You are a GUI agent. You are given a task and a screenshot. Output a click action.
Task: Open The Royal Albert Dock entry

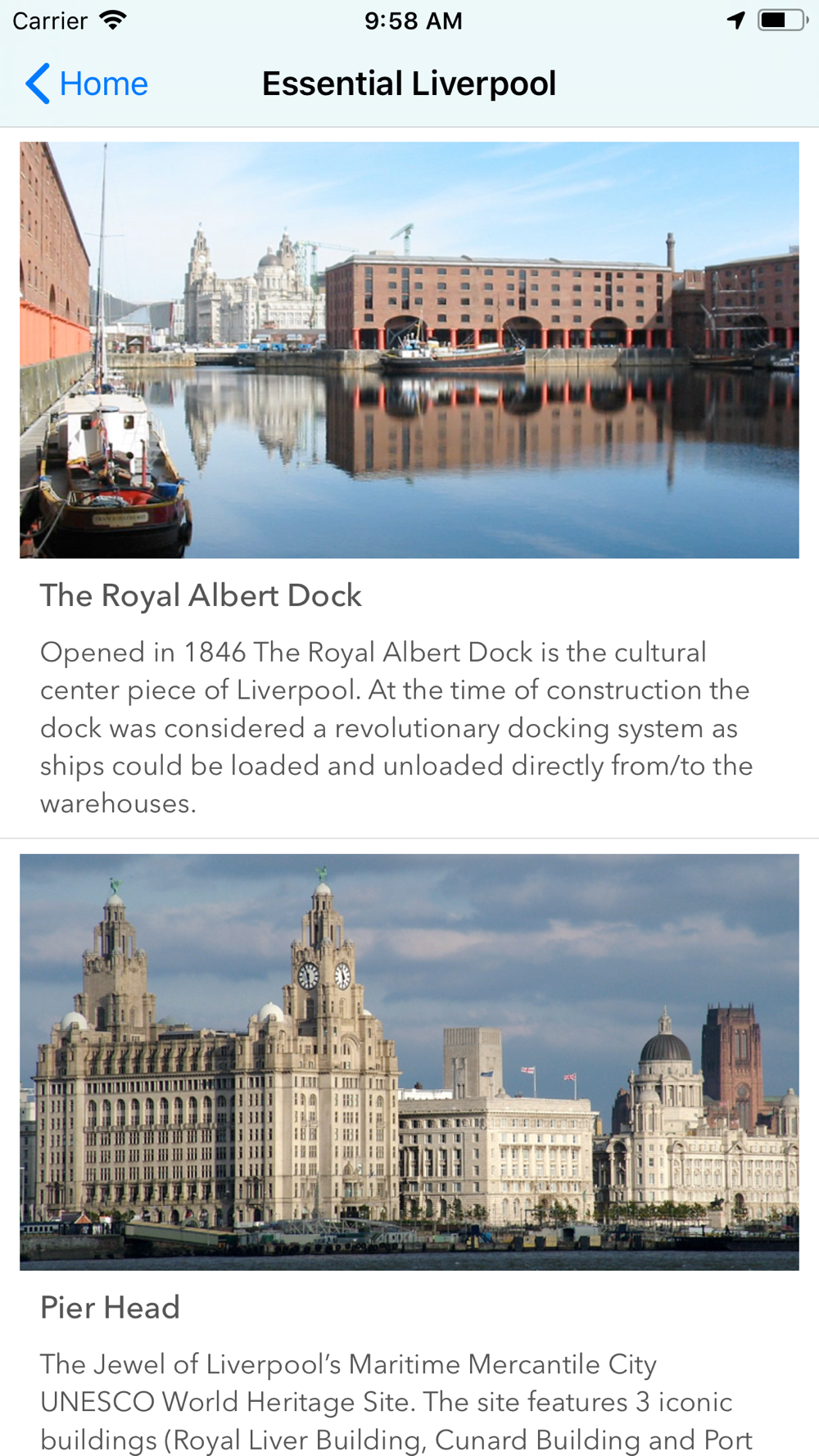tap(409, 483)
